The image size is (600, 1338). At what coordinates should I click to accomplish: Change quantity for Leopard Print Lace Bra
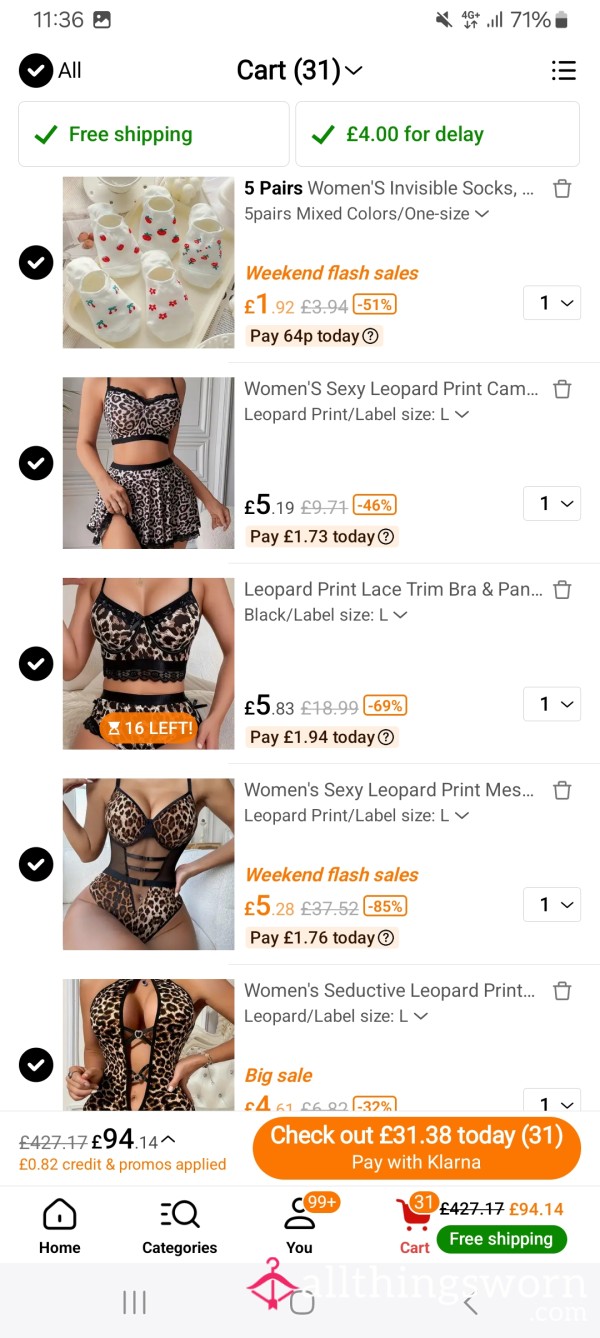pos(551,704)
